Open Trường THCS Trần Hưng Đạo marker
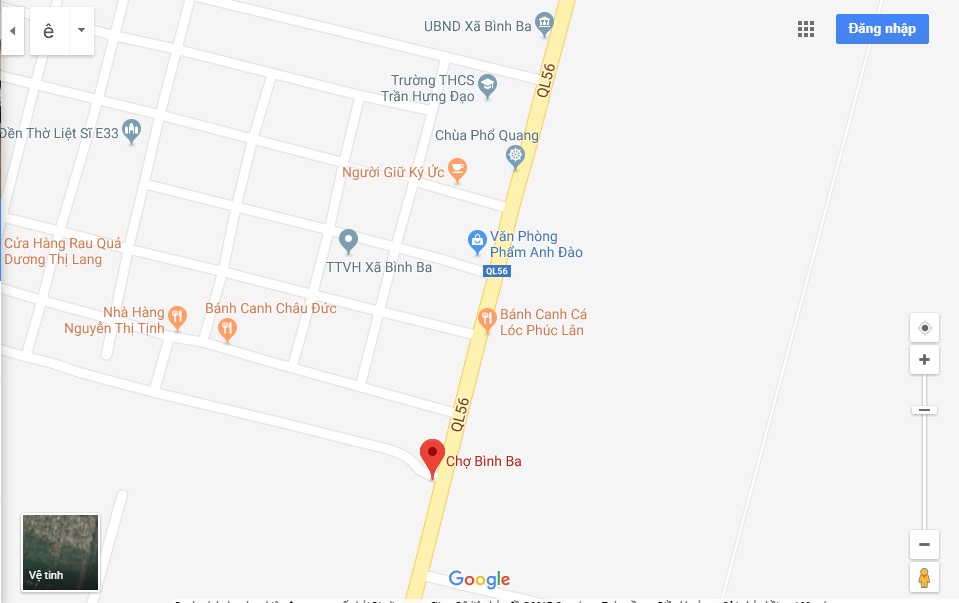Image resolution: width=959 pixels, height=603 pixels. pos(487,85)
